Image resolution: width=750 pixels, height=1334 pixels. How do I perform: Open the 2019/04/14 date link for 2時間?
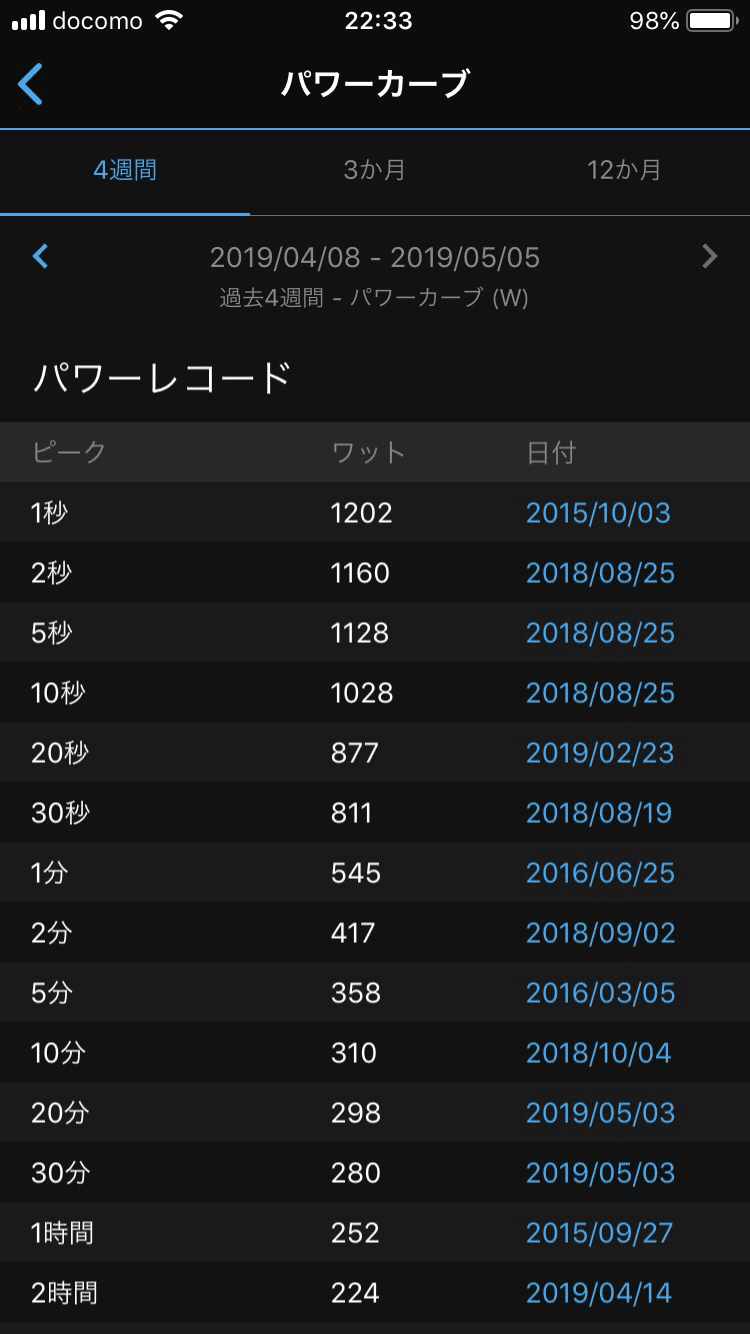[598, 1293]
